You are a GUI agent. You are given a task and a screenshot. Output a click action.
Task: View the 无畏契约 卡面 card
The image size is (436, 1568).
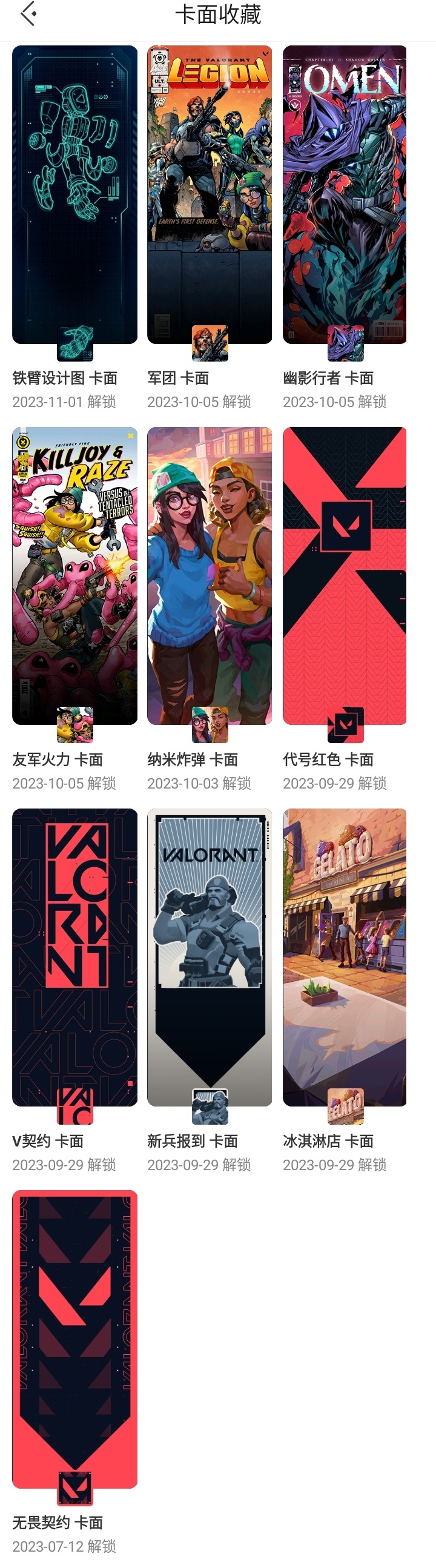[74, 1339]
